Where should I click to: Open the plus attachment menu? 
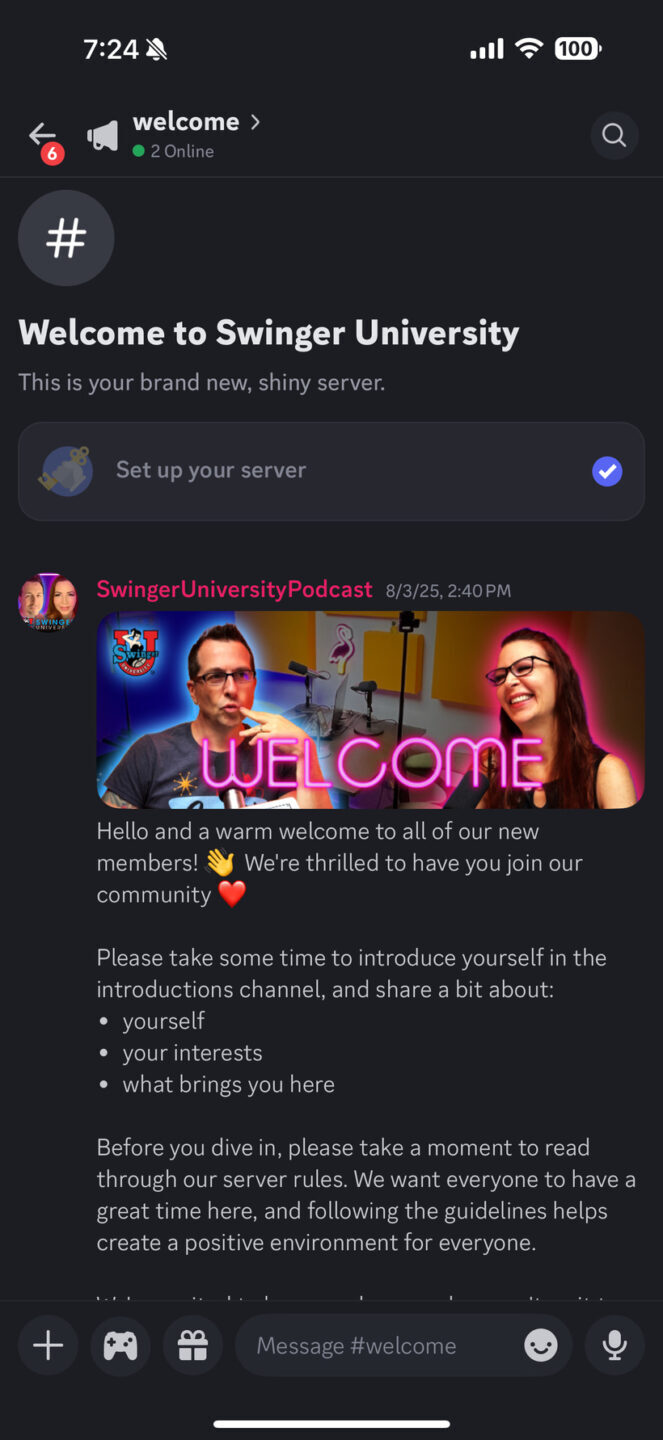click(x=48, y=1346)
